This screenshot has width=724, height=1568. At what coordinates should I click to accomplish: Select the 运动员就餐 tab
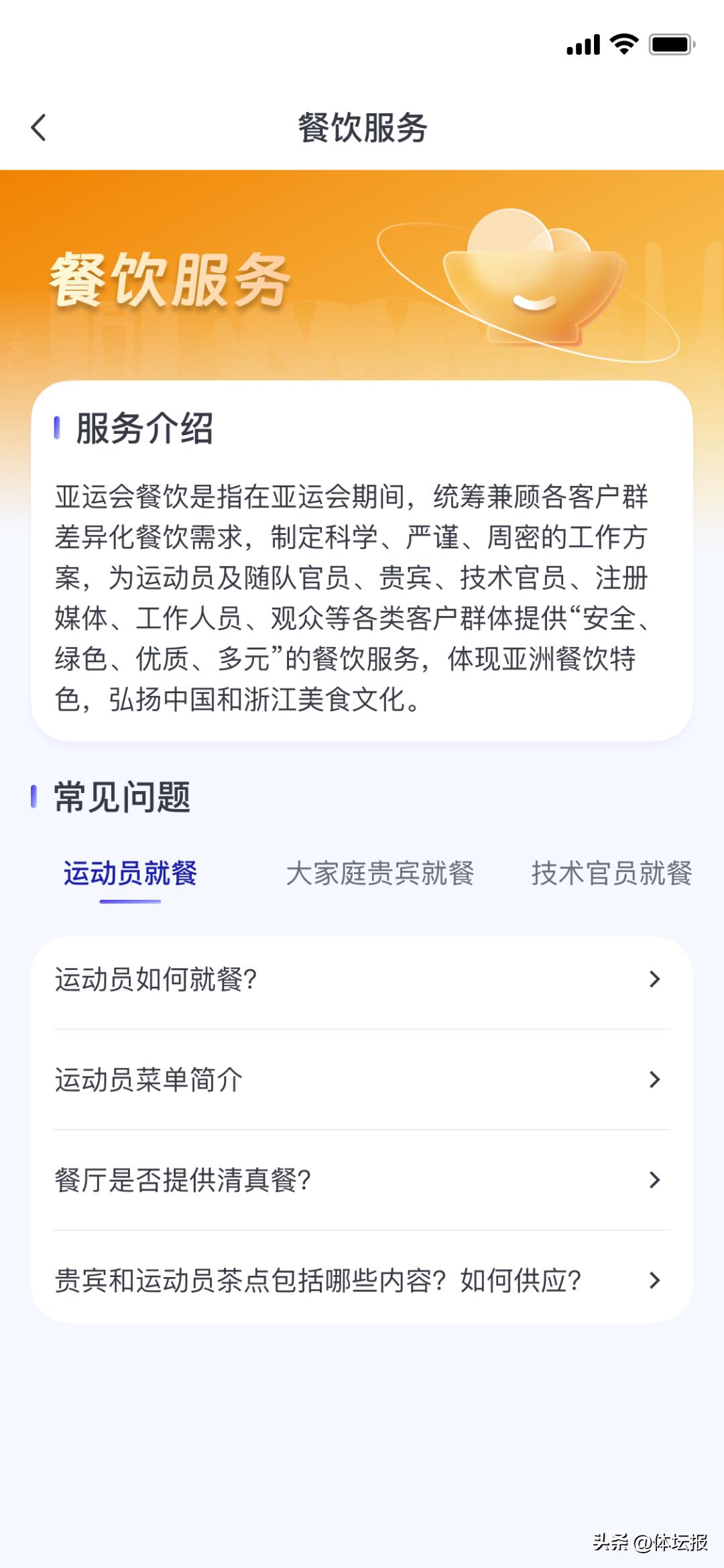pyautogui.click(x=129, y=873)
